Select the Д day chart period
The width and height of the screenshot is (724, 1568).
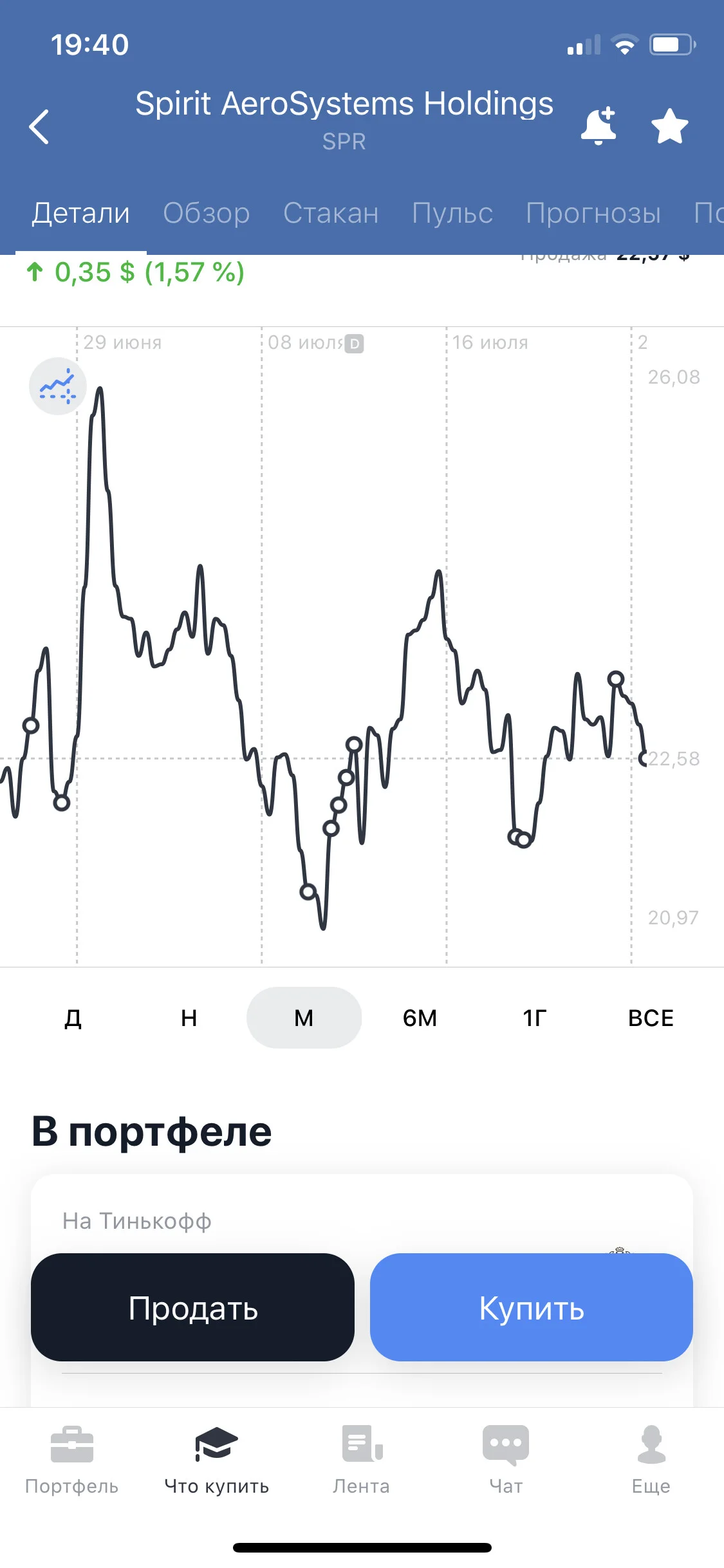pyautogui.click(x=73, y=1018)
